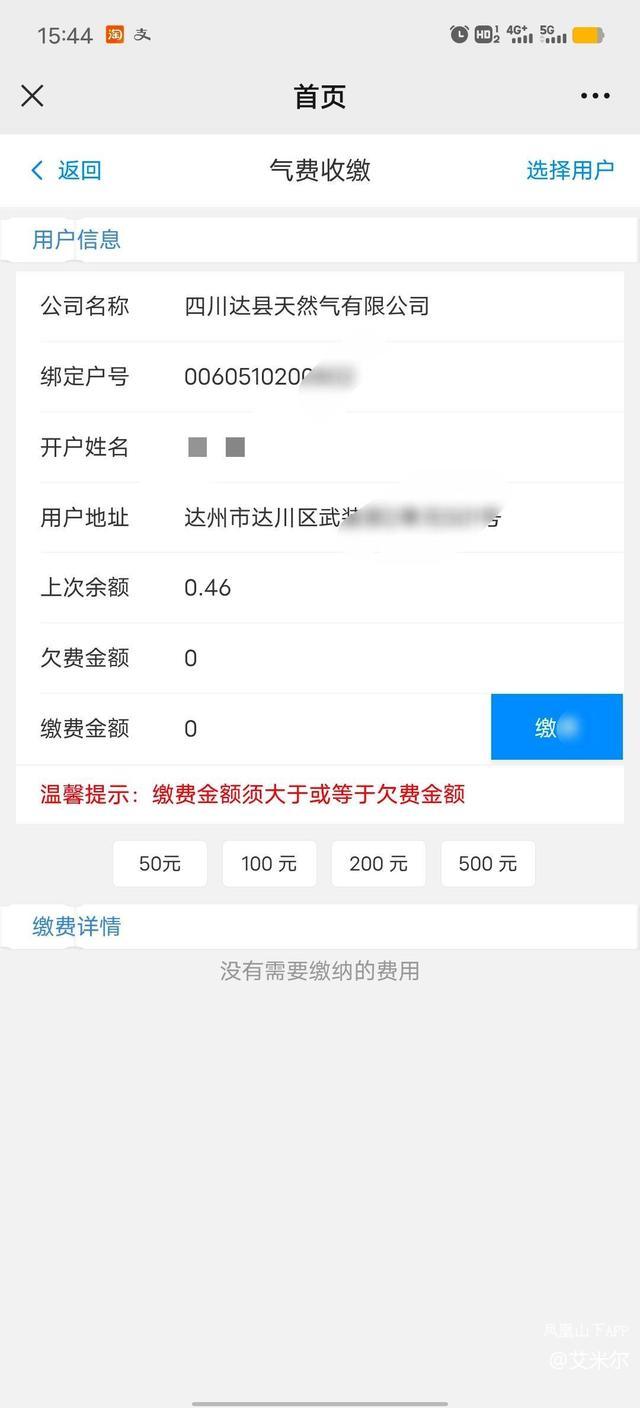This screenshot has width=640, height=1408.
Task: Choose the 100 元 quick amount
Action: 269,863
